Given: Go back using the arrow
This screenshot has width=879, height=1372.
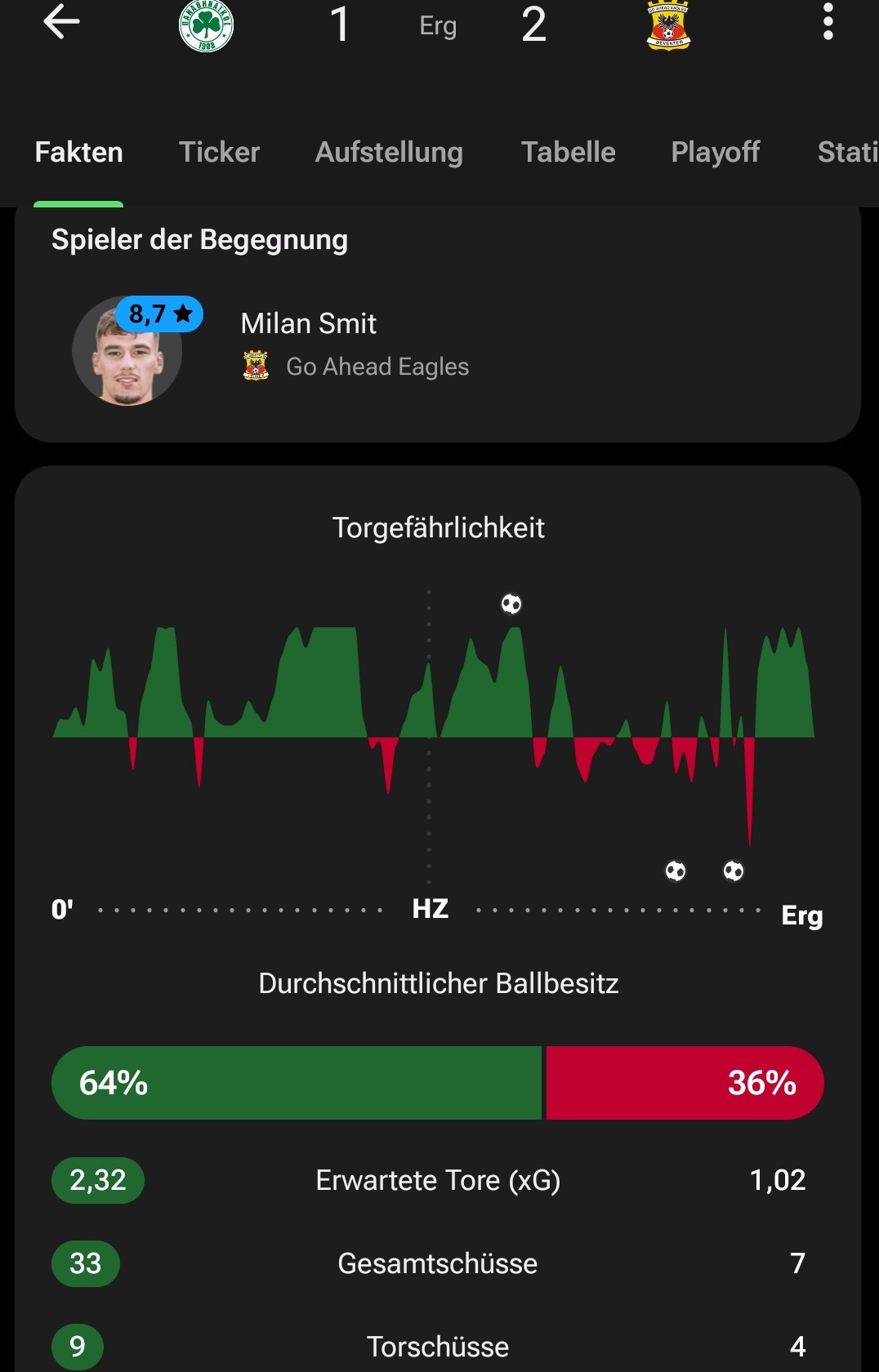Looking at the screenshot, I should (x=61, y=22).
